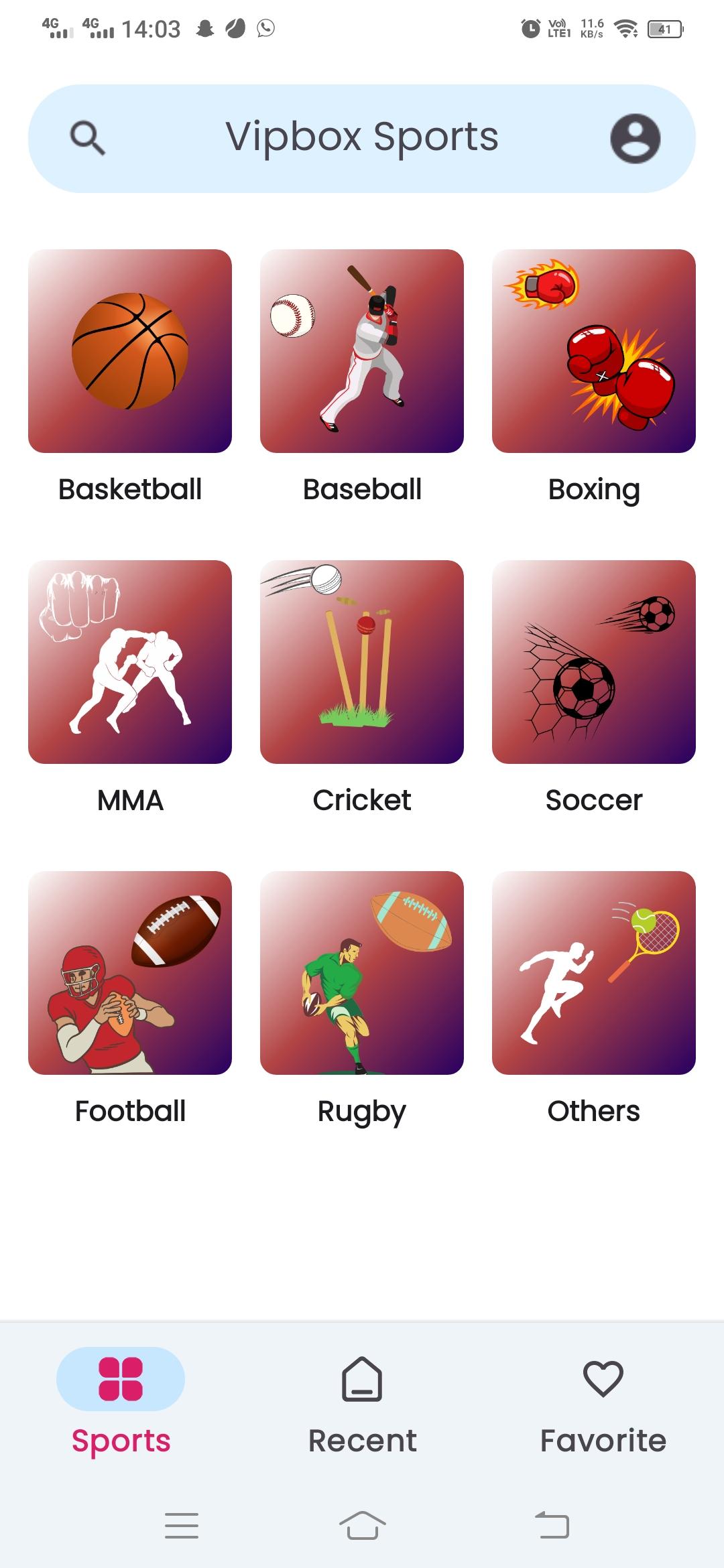
Task: Go back using system back button
Action: 552,1525
